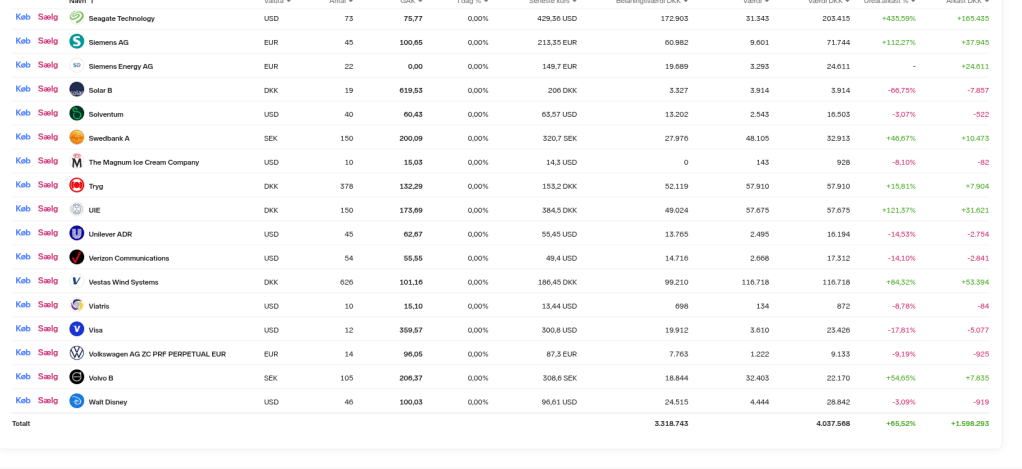Tap Køb for Vestas Wind Systems

pyautogui.click(x=23, y=281)
